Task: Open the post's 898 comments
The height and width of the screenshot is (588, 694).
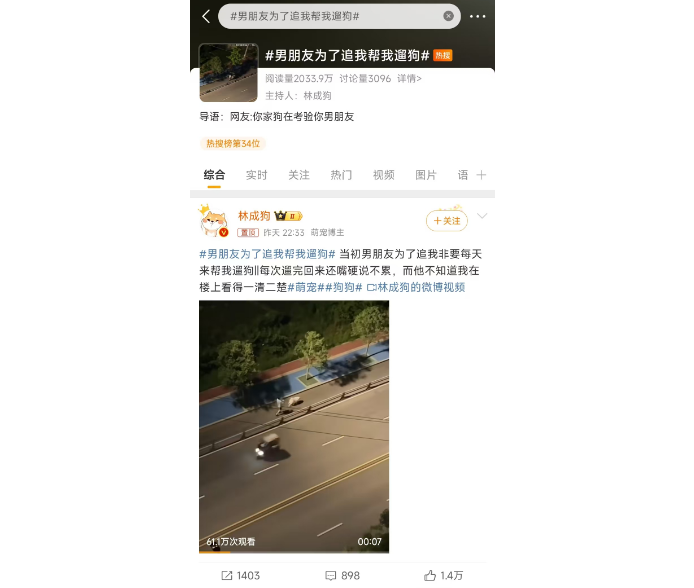Action: pyautogui.click(x=342, y=575)
